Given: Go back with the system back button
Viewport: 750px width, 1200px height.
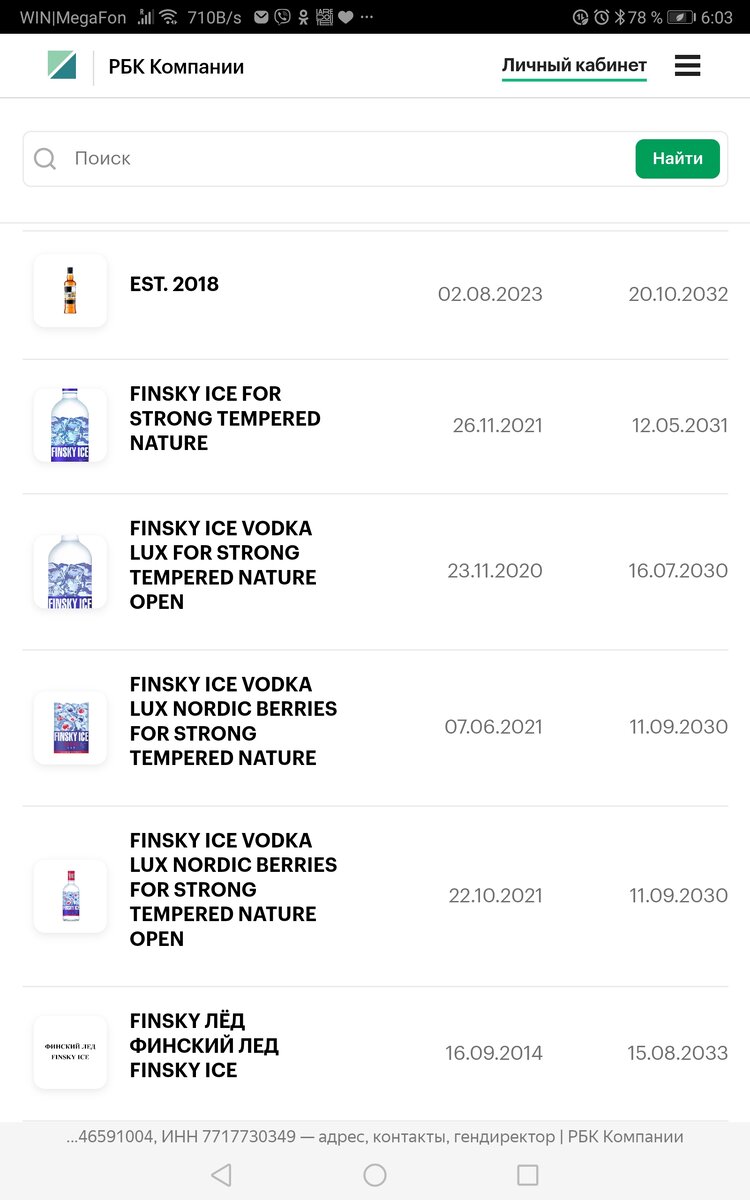Looking at the screenshot, I should (x=222, y=1175).
